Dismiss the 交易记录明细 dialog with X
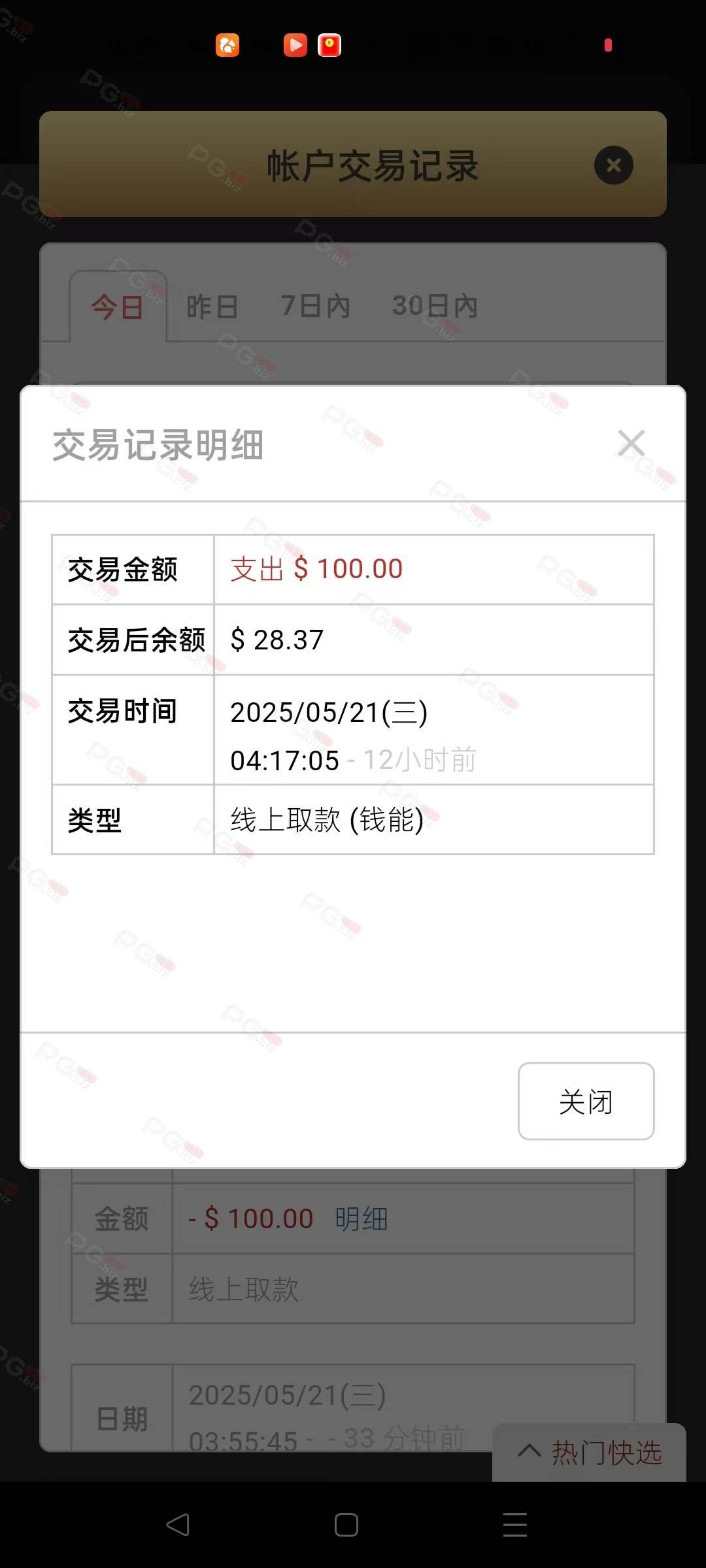Screen dimensions: 706x1568 click(631, 444)
